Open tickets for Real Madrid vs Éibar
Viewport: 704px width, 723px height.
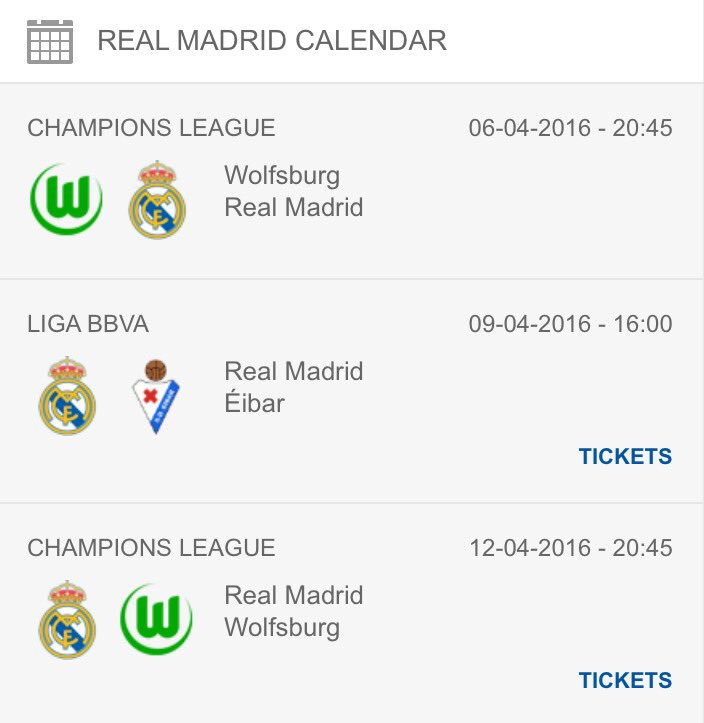point(625,457)
